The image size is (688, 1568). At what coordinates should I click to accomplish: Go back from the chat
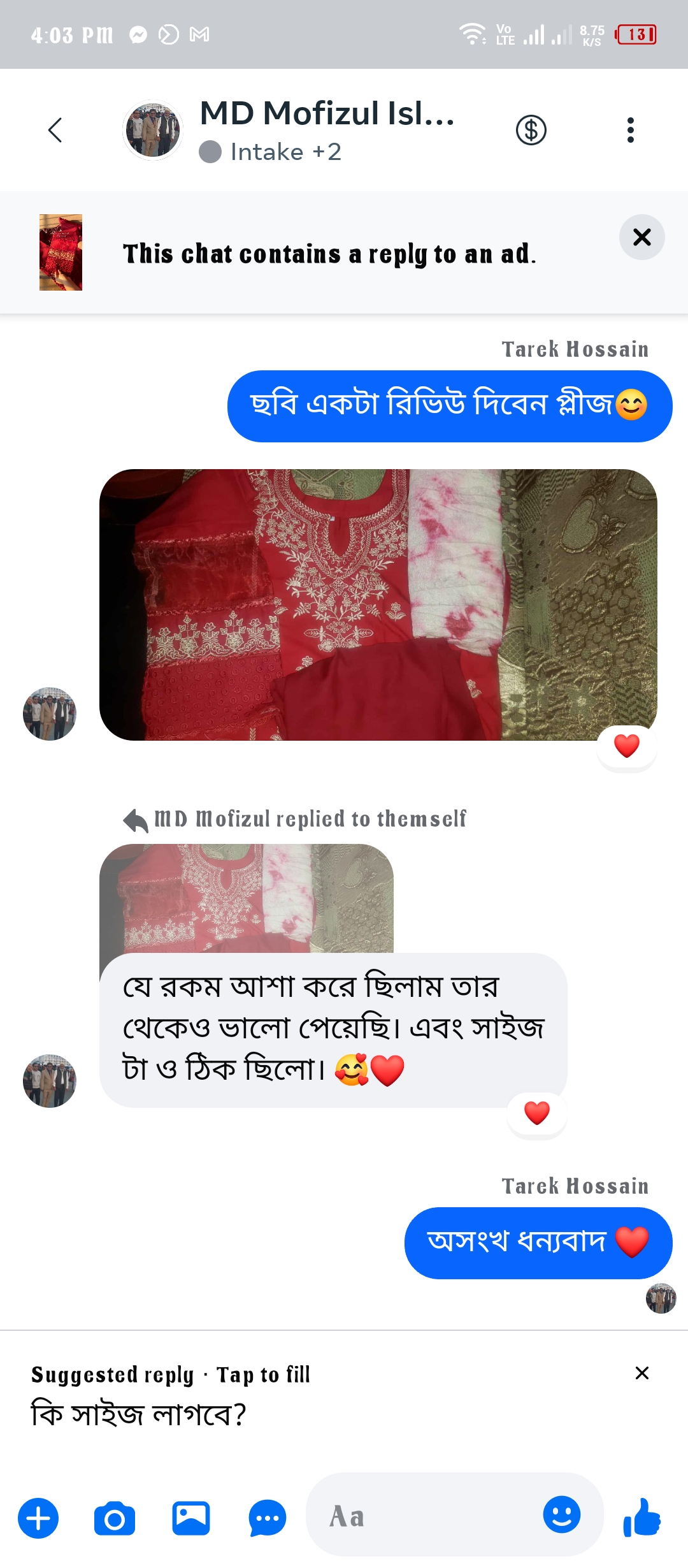click(x=55, y=130)
